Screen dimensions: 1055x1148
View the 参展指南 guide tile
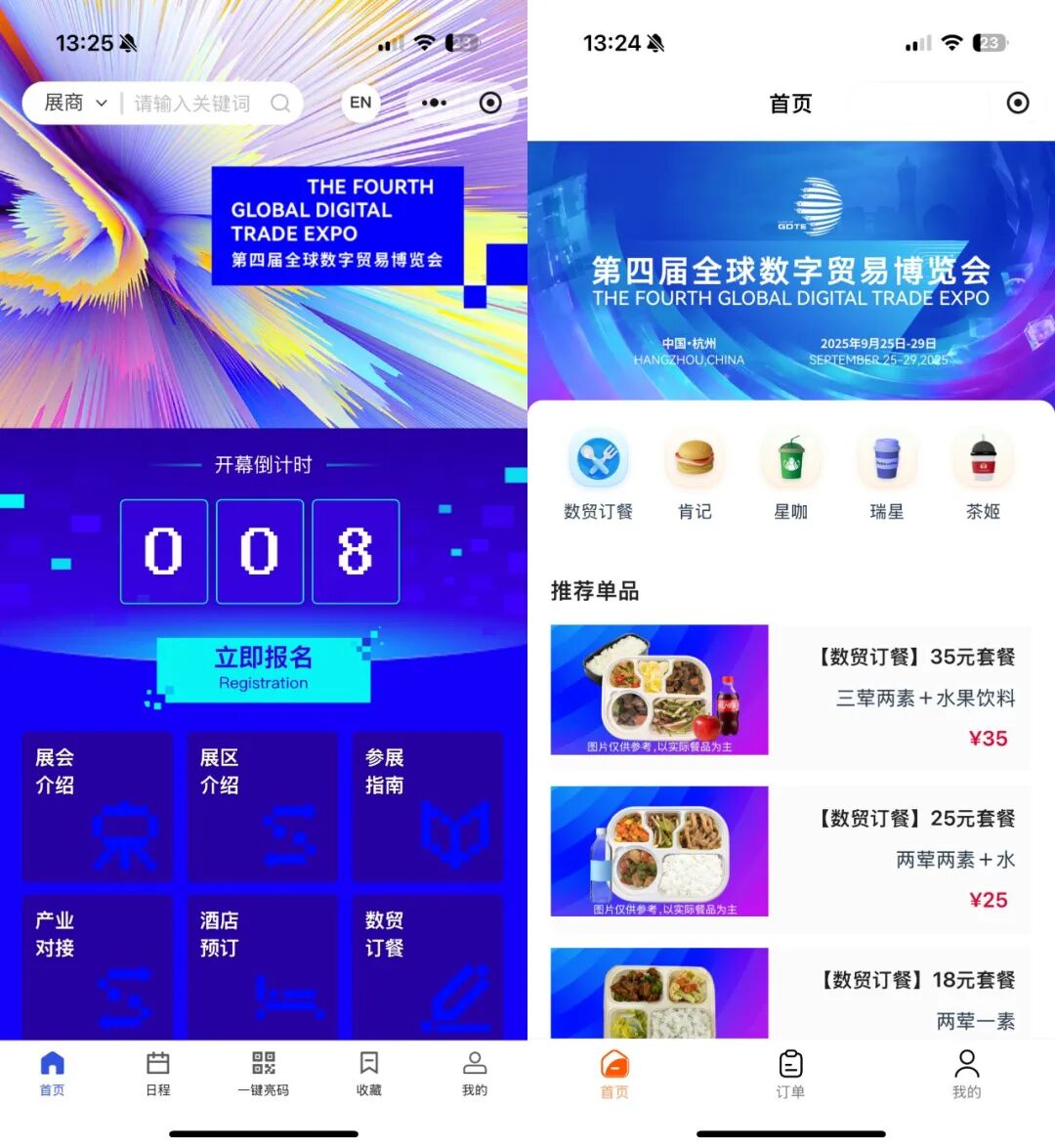click(x=428, y=806)
